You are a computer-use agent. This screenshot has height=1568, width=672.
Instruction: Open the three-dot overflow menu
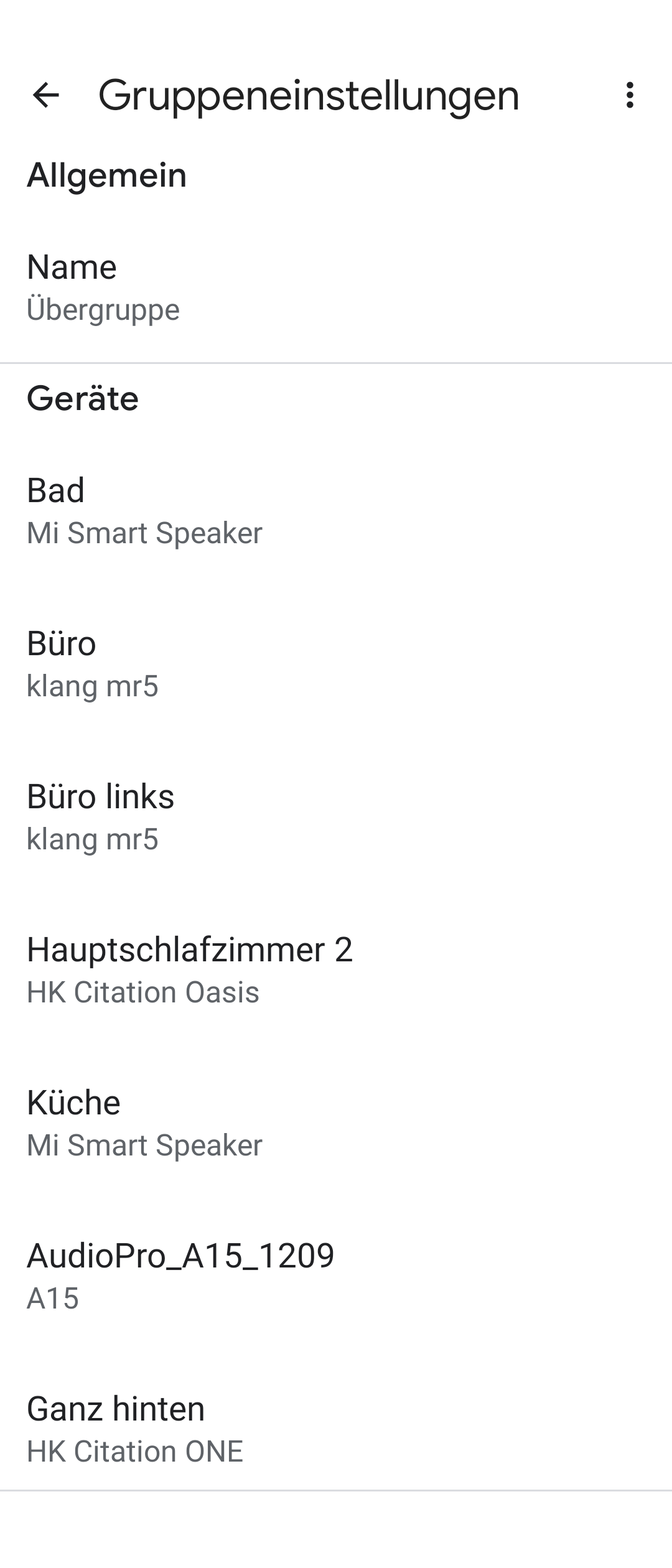click(630, 95)
